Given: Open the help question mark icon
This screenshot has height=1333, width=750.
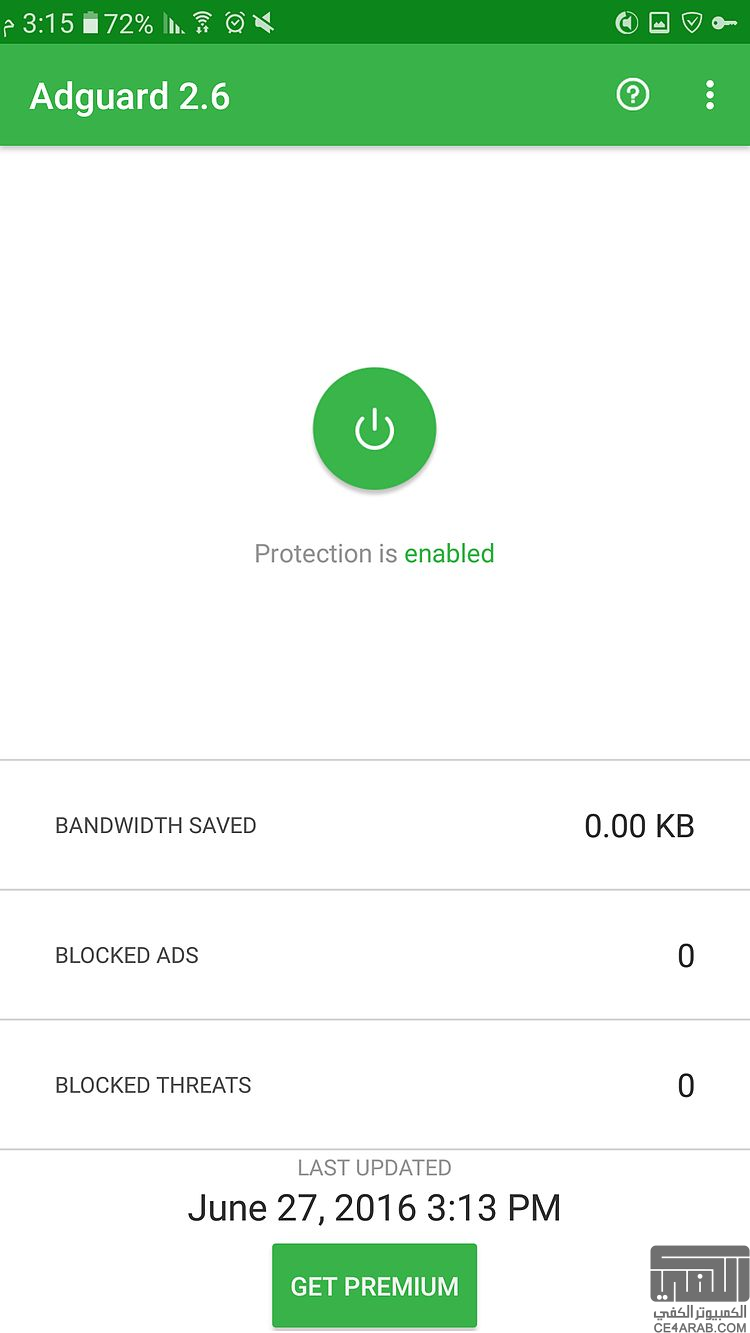Looking at the screenshot, I should [633, 96].
